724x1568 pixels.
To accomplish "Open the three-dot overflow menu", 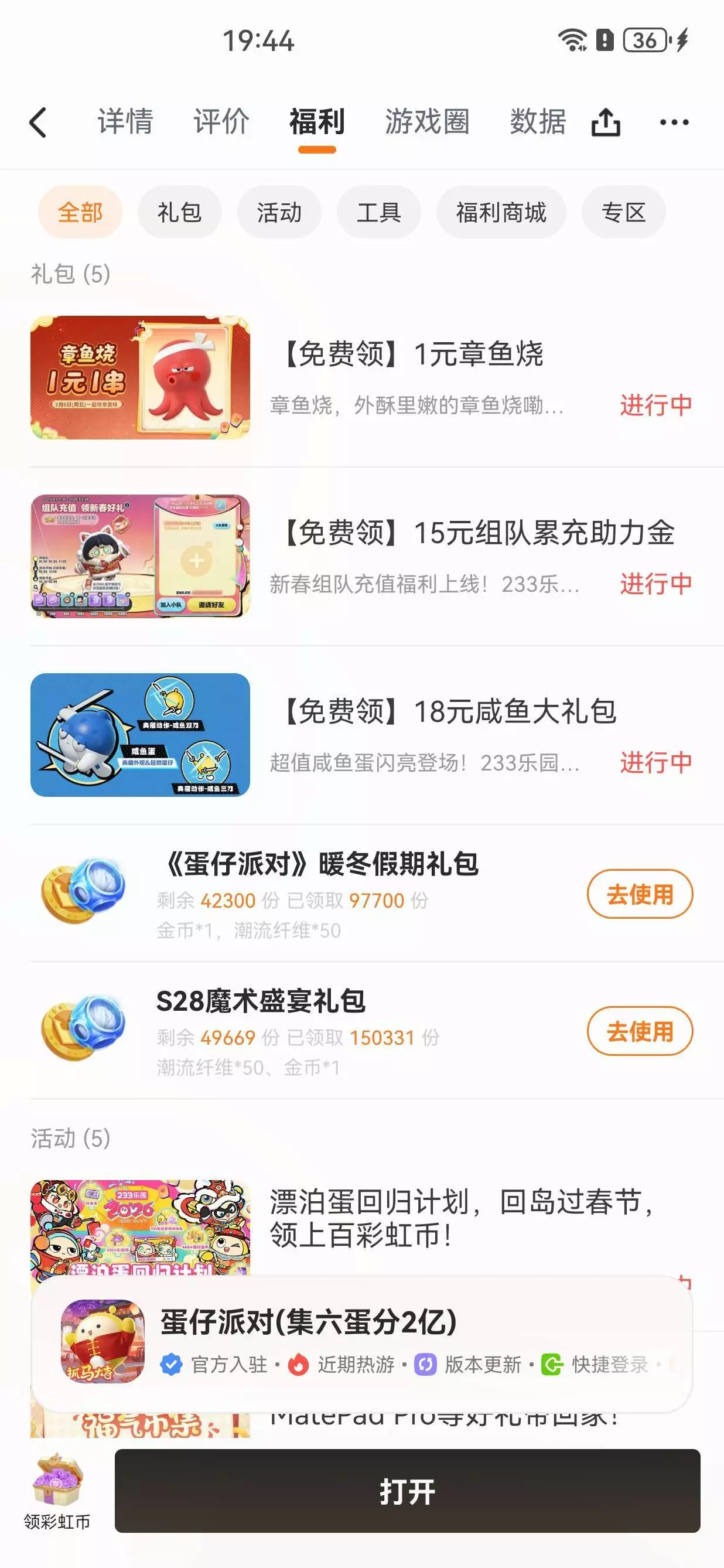I will coord(674,122).
